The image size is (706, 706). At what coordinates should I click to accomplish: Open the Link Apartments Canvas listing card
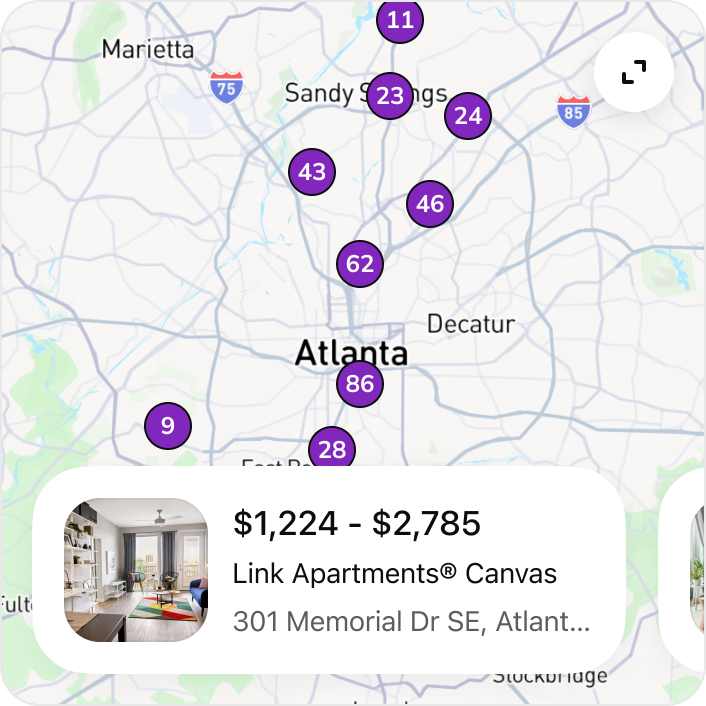(x=330, y=570)
